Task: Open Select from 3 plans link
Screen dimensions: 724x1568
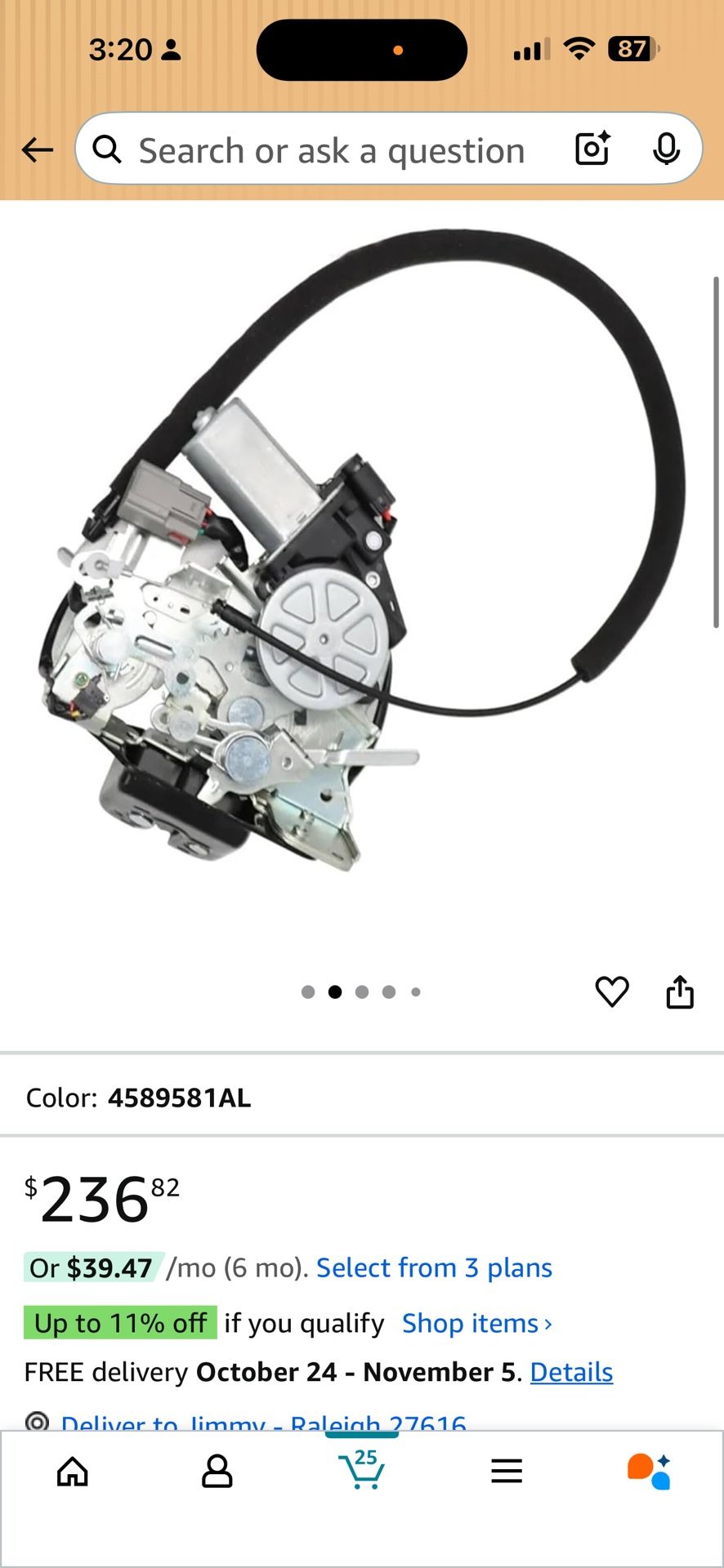Action: pyautogui.click(x=434, y=1267)
